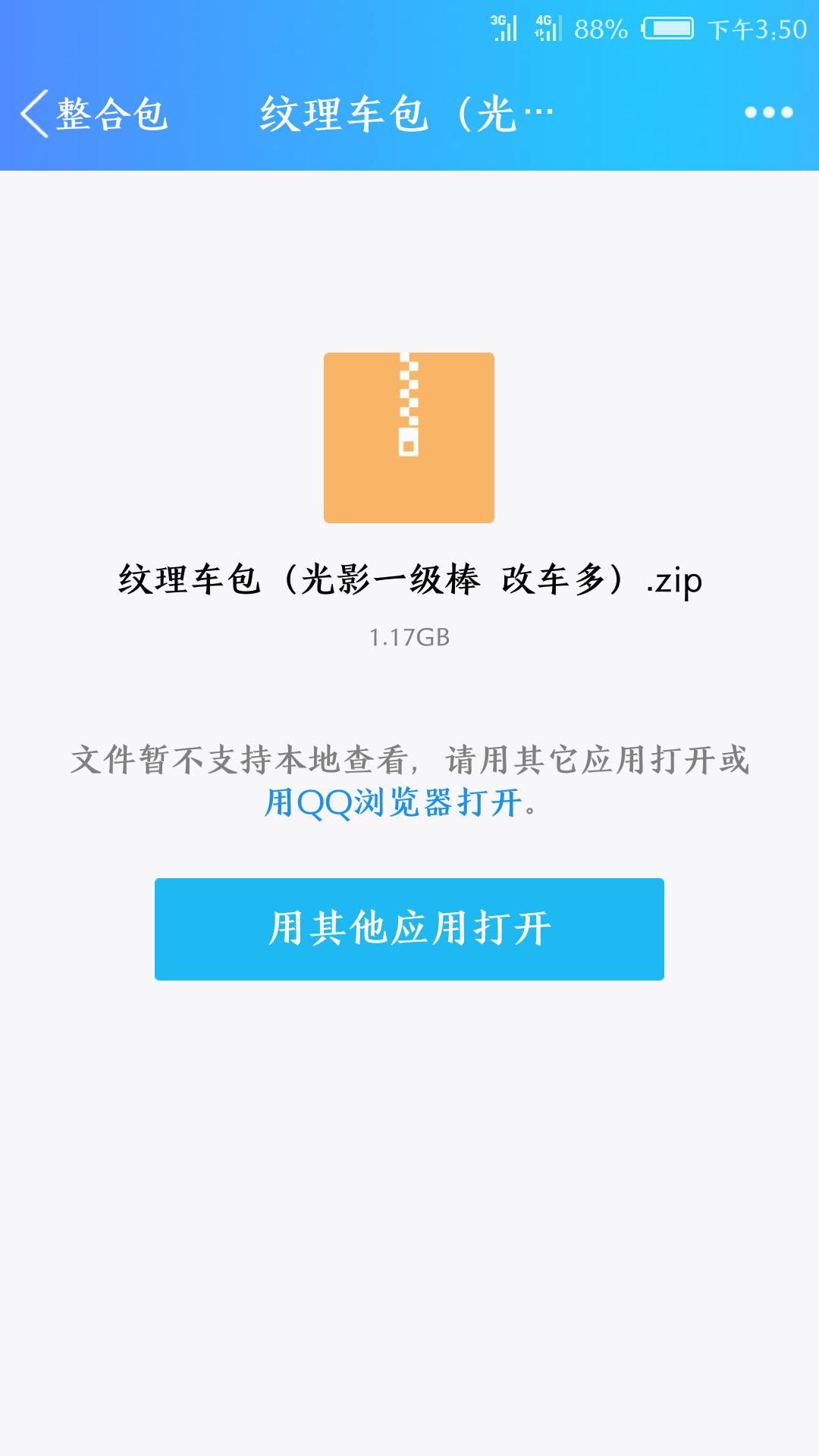Tap the 1.17GB file size label

409,637
